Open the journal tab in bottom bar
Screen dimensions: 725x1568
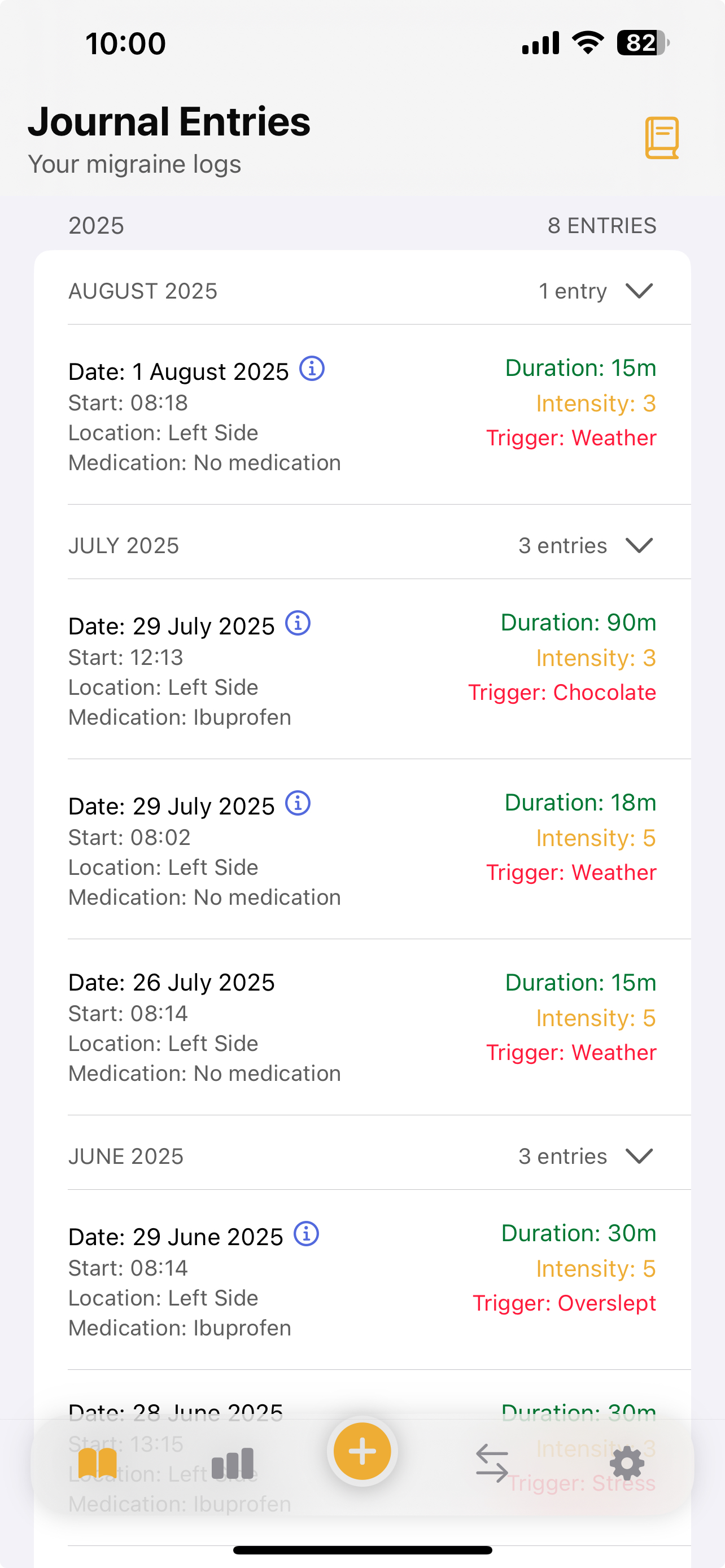pos(97,1464)
